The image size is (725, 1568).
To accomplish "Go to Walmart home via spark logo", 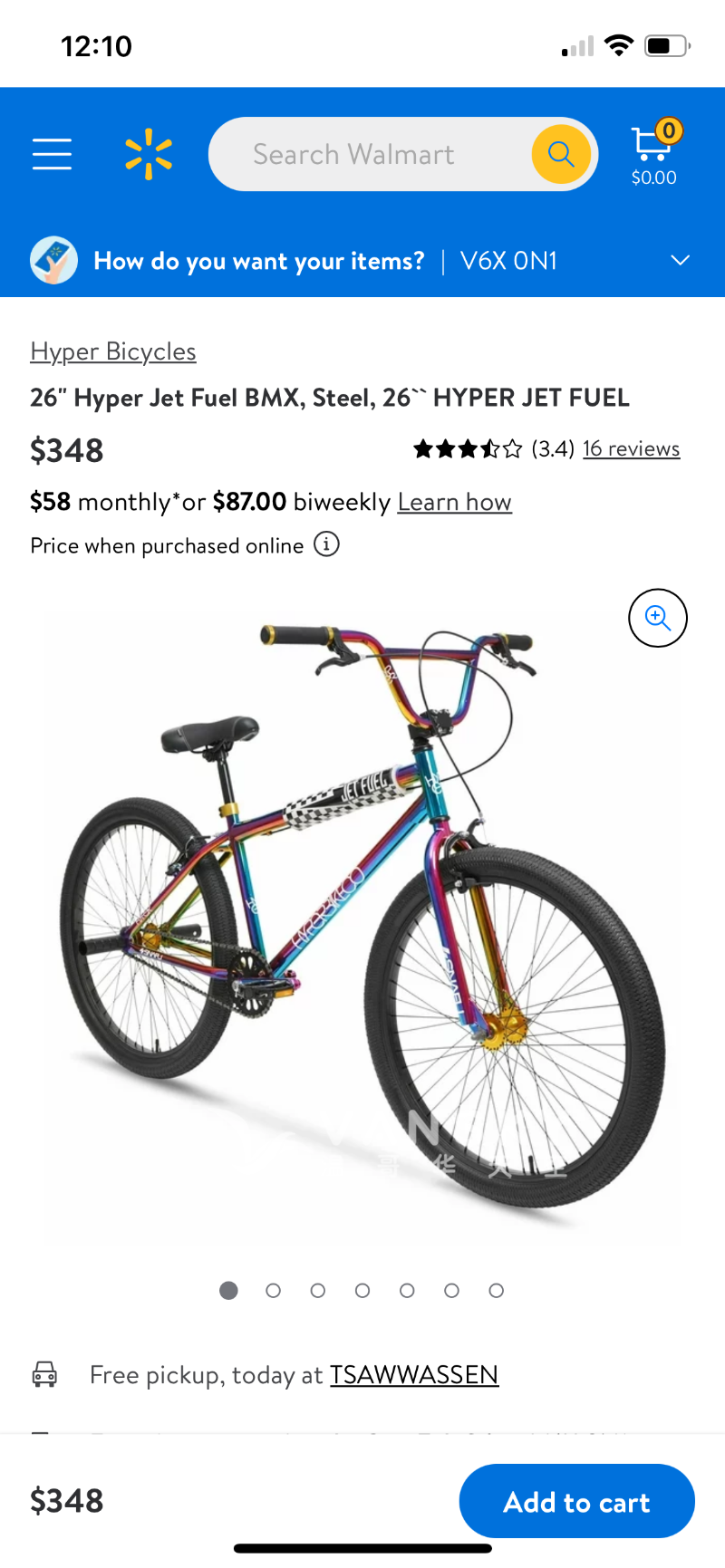I will pos(149,154).
